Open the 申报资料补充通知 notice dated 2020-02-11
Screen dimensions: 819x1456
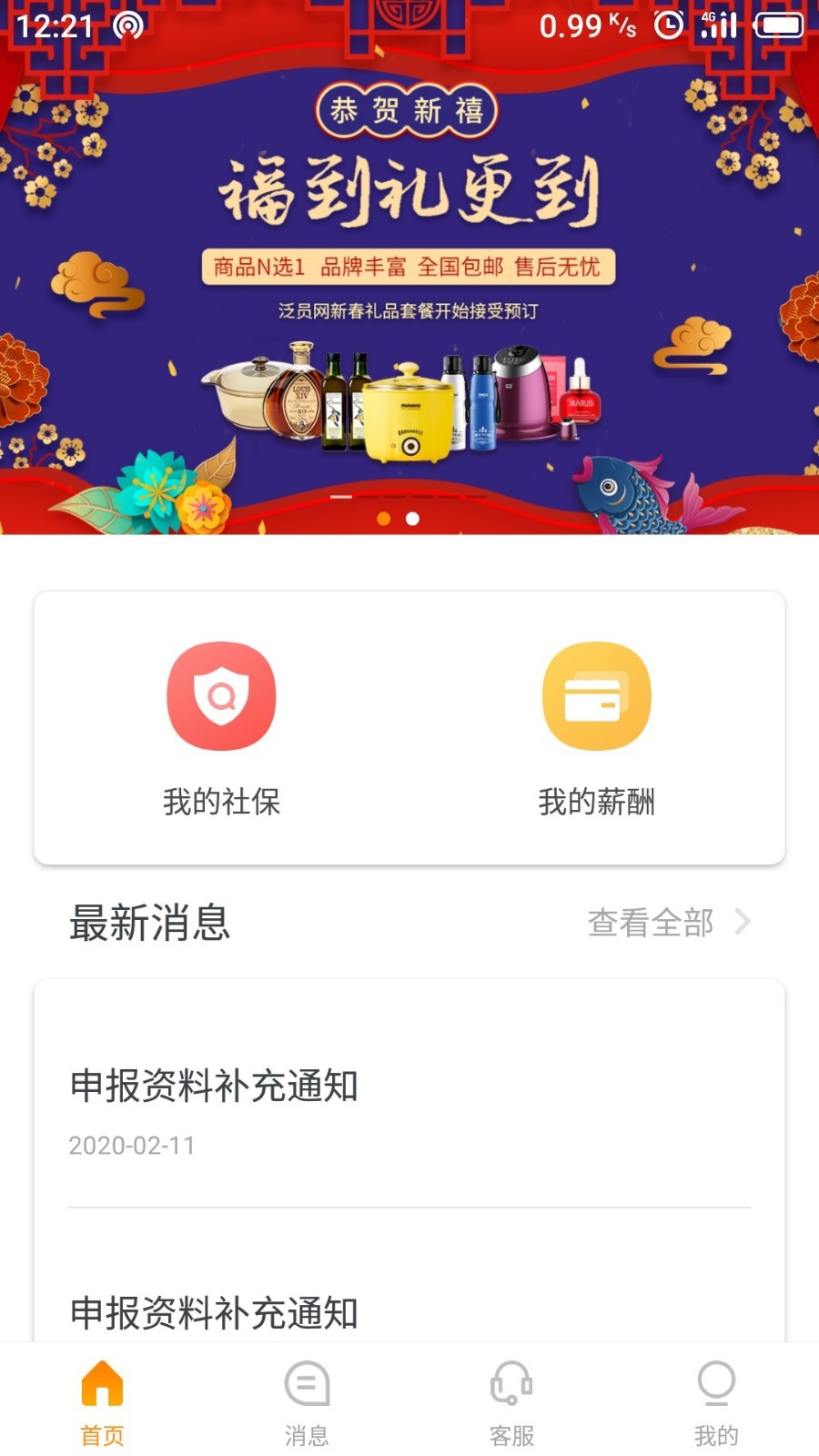[409, 1106]
